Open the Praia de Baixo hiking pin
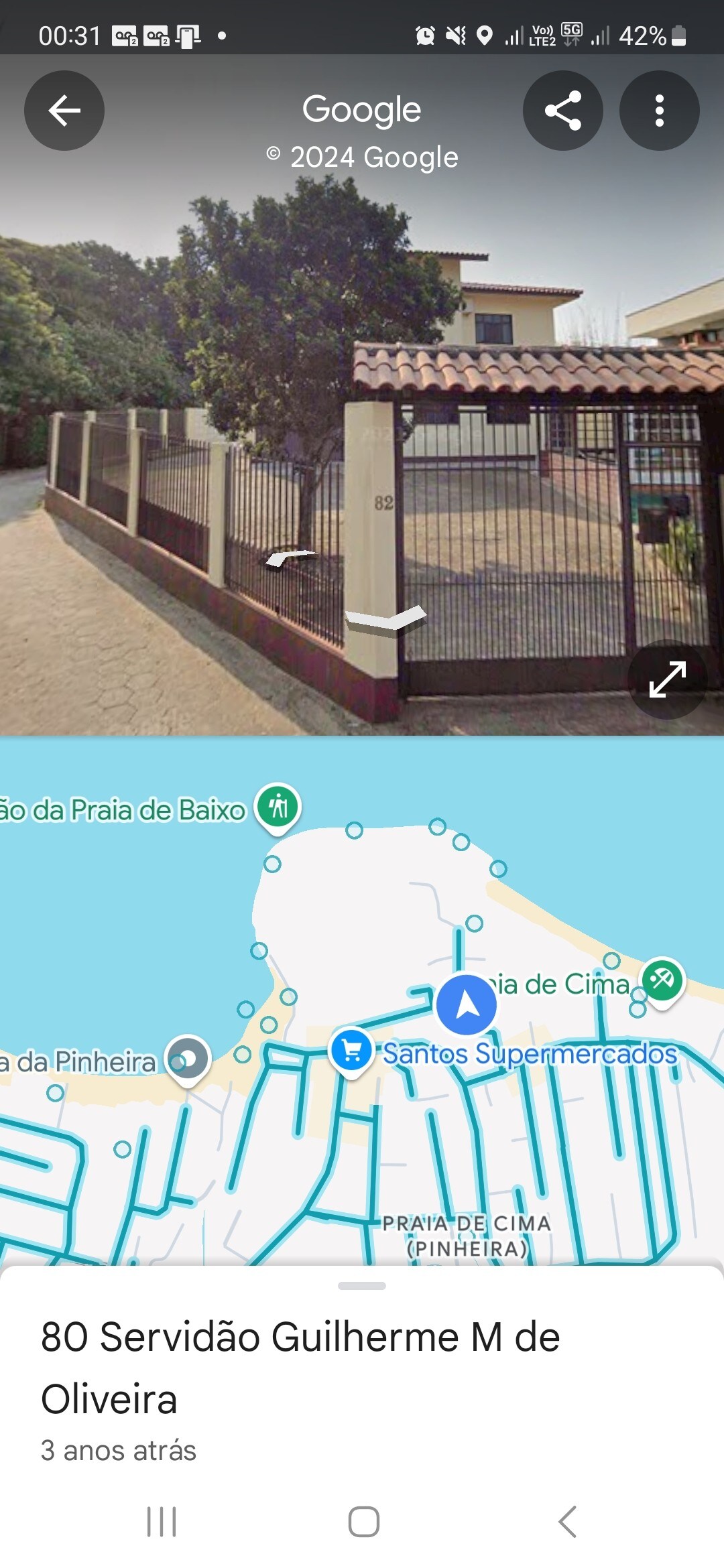This screenshot has height=1568, width=724. (x=278, y=806)
